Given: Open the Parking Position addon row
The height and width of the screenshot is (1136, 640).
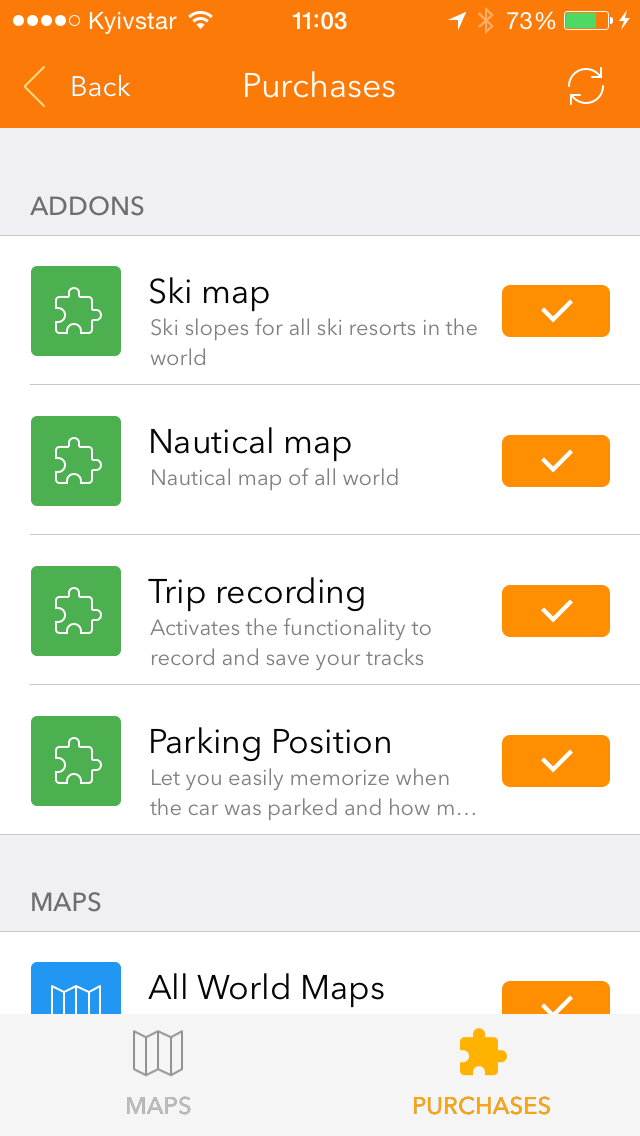Looking at the screenshot, I should (300, 760).
